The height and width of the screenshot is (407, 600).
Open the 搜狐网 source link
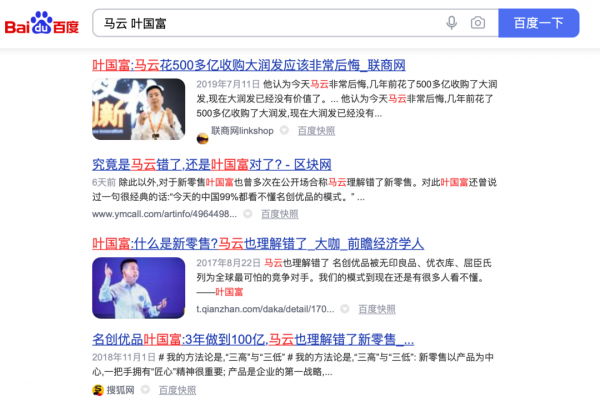click(x=122, y=389)
